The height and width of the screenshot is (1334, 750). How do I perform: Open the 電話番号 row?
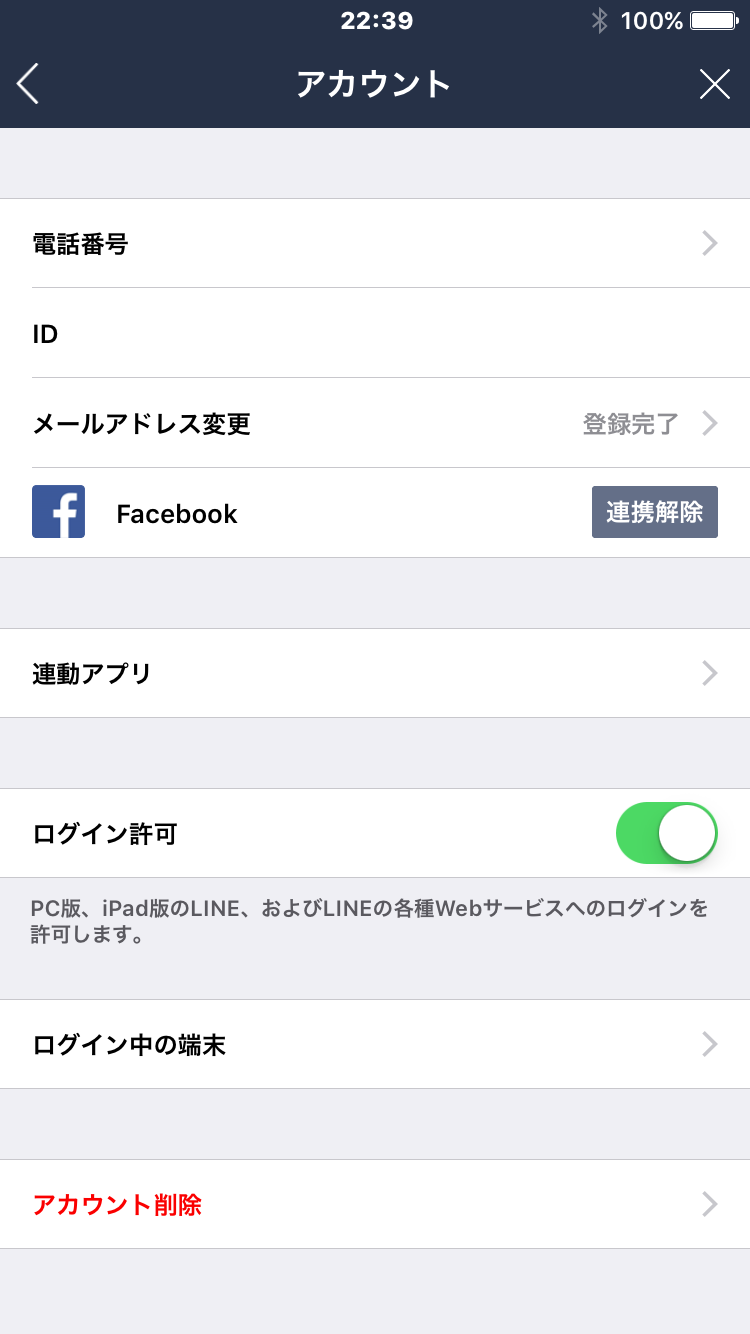[375, 243]
